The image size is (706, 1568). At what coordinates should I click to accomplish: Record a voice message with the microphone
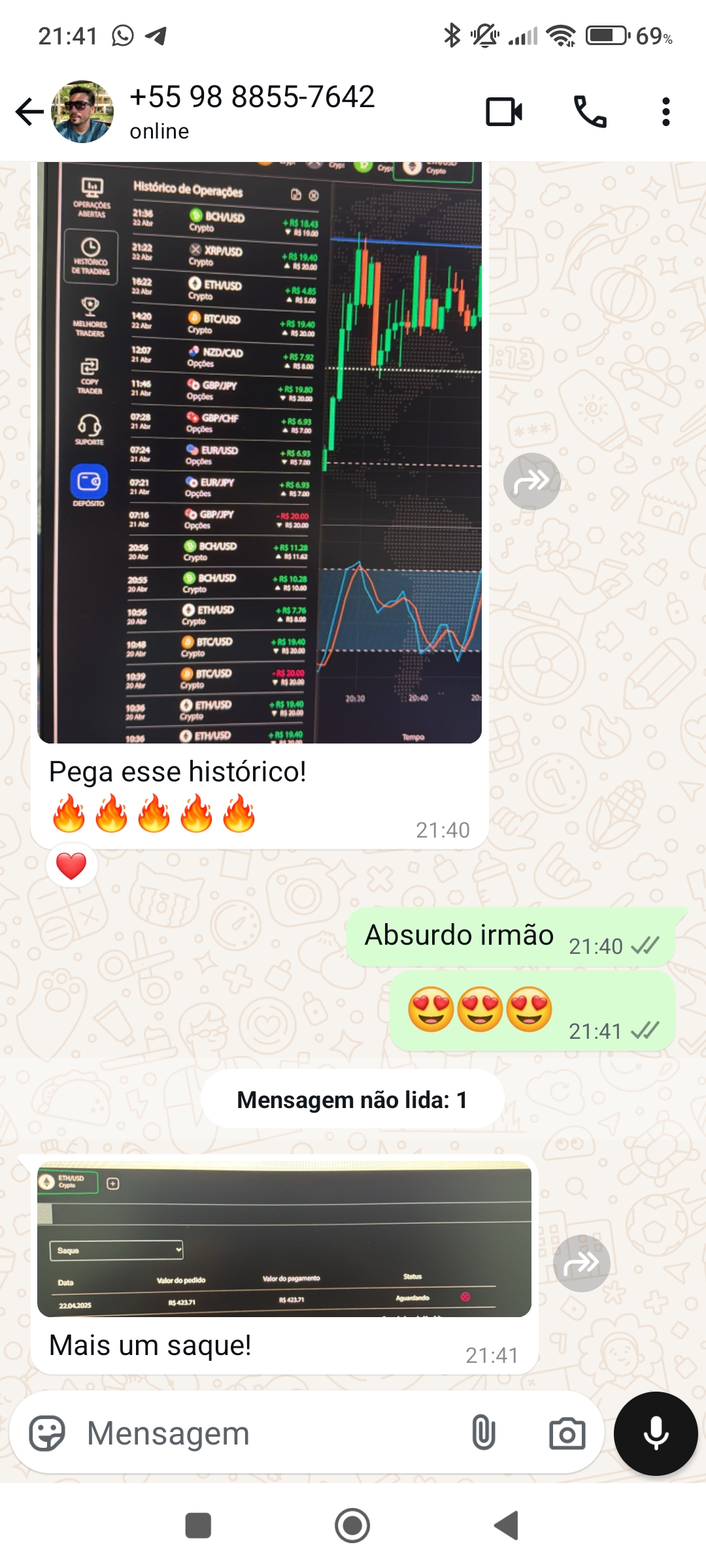click(656, 1433)
